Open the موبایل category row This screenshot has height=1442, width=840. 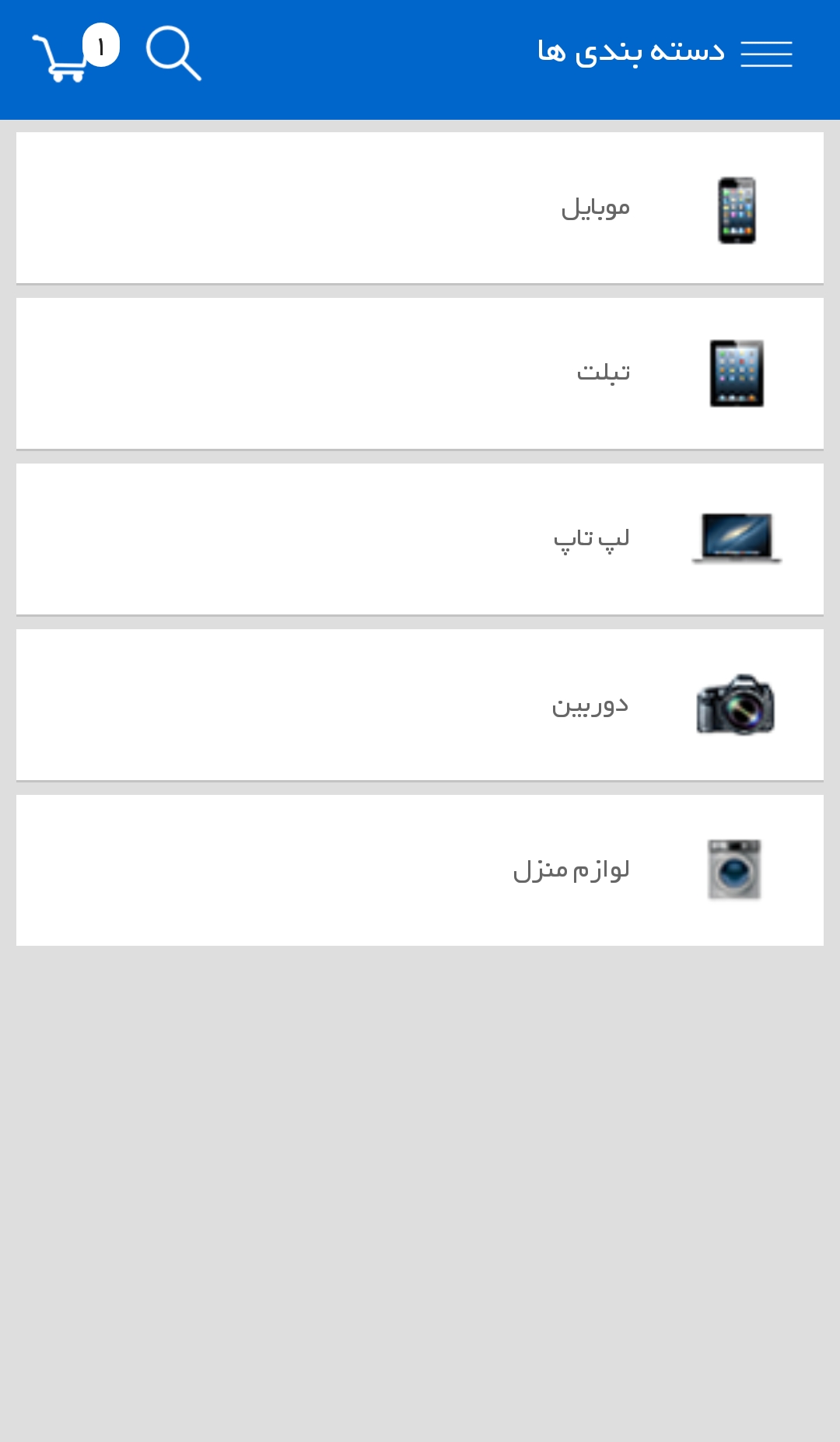[x=420, y=207]
